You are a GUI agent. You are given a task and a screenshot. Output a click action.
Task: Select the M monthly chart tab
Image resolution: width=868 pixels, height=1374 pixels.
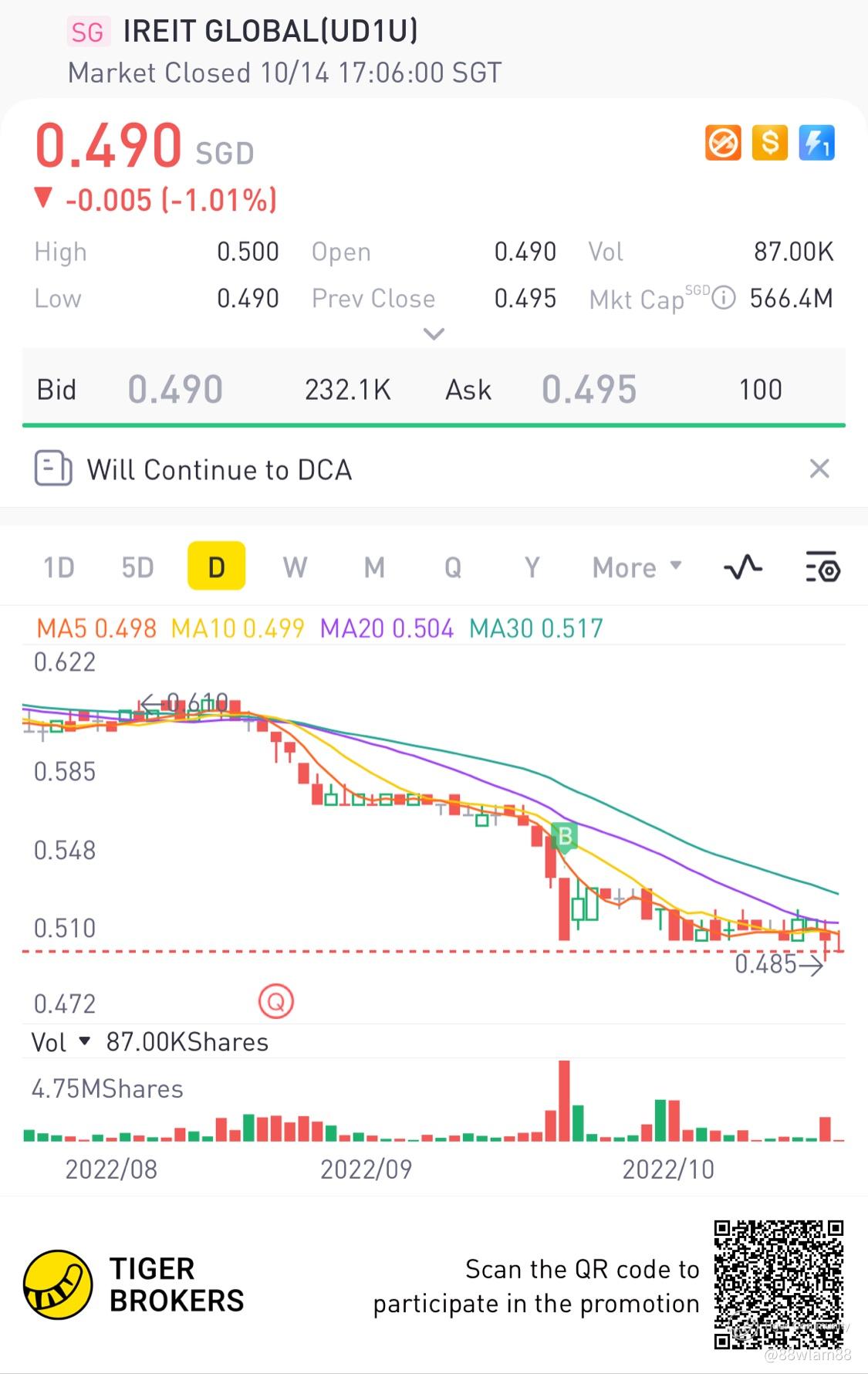tap(374, 567)
